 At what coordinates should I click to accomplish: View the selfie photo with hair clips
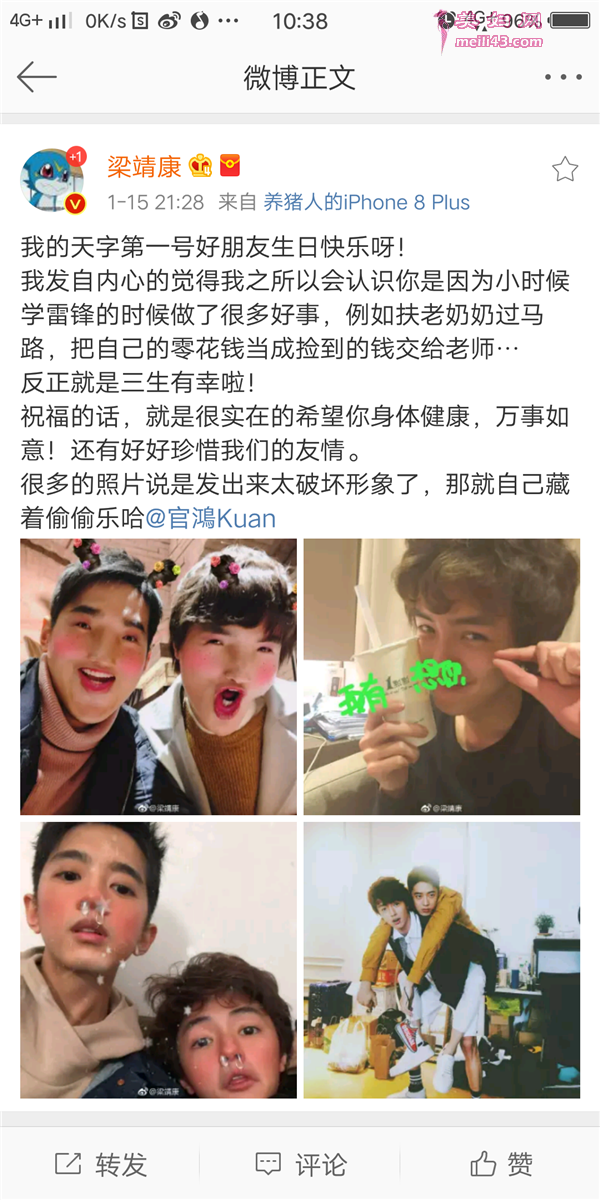[158, 676]
